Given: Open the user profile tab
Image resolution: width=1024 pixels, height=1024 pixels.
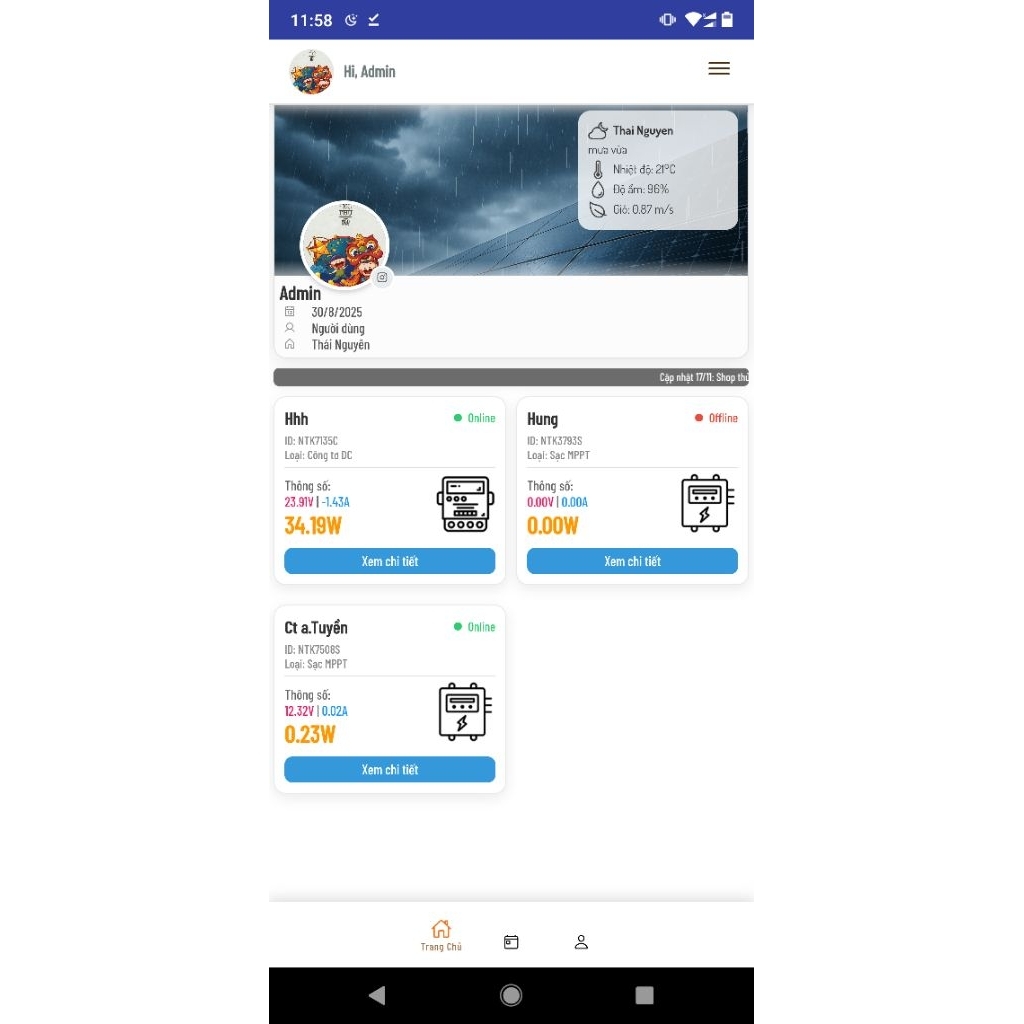Looking at the screenshot, I should pos(581,942).
